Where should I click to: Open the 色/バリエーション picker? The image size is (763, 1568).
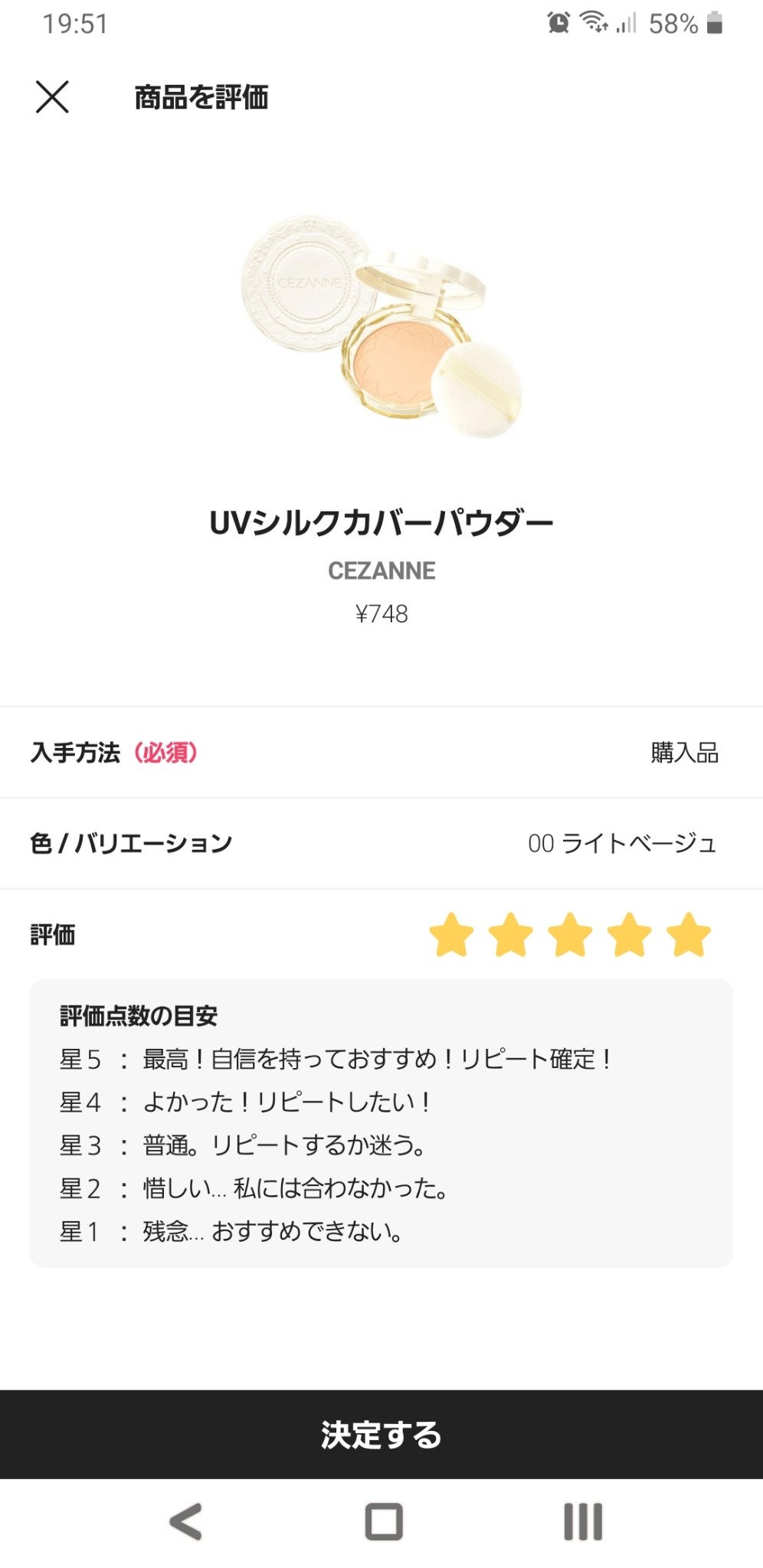(x=381, y=842)
